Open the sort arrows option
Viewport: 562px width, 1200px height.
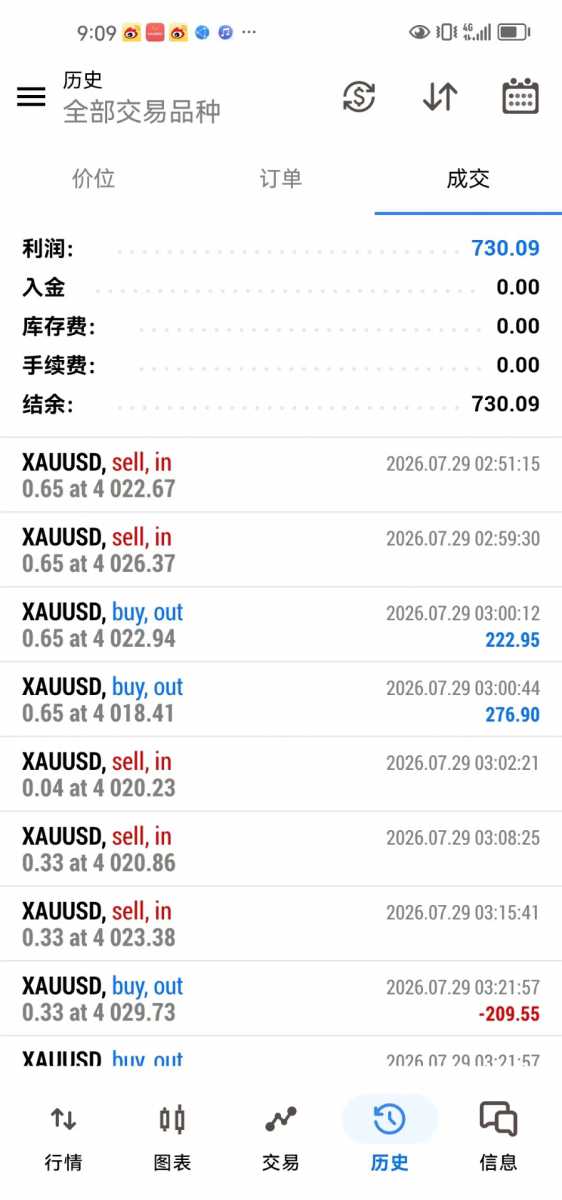(440, 96)
